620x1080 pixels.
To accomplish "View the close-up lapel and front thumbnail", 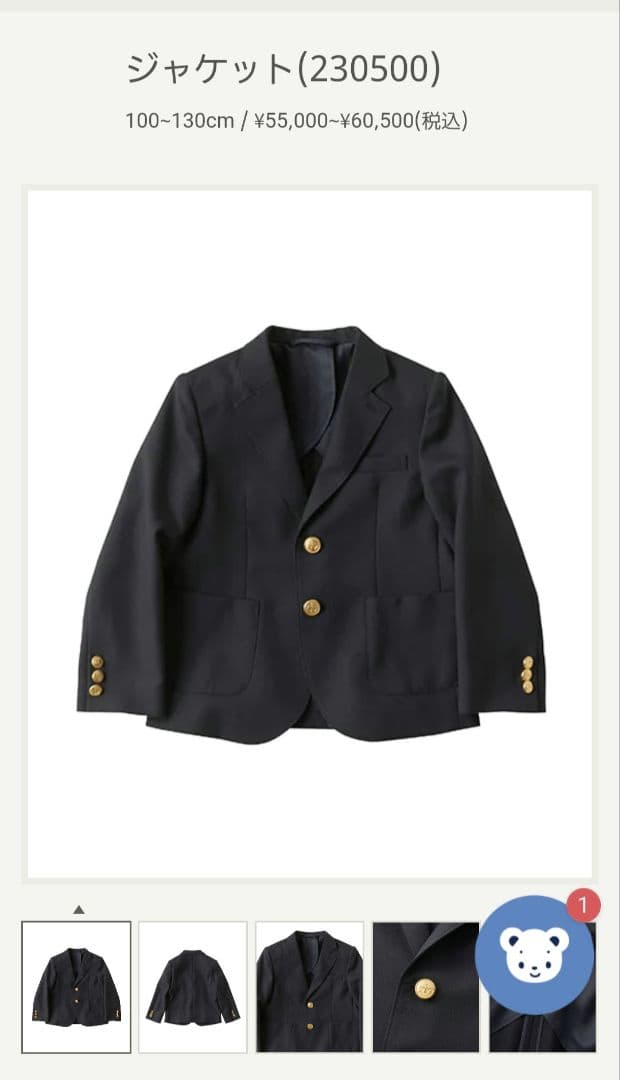I will (x=309, y=987).
